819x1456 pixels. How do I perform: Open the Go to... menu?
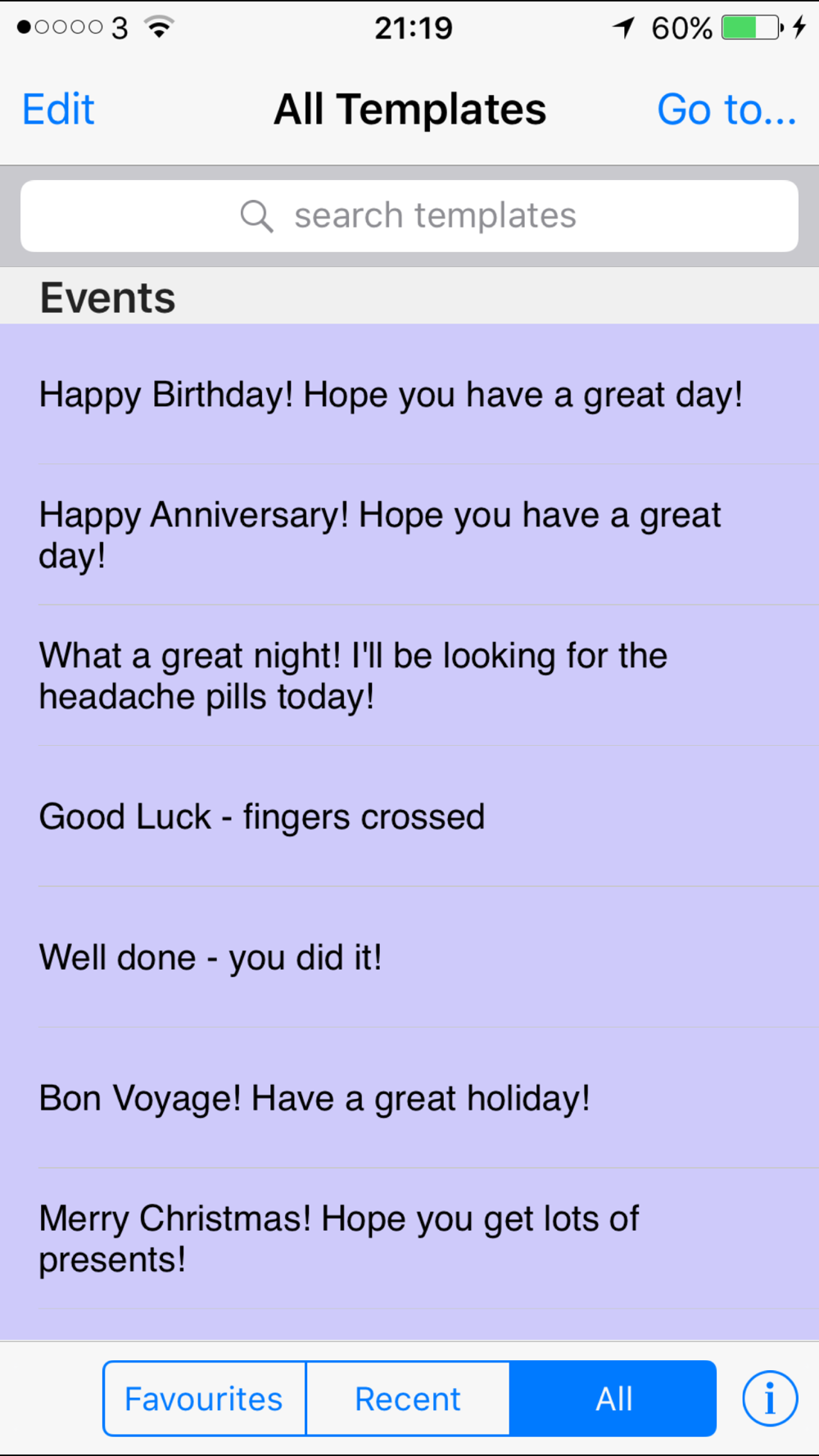[x=726, y=110]
